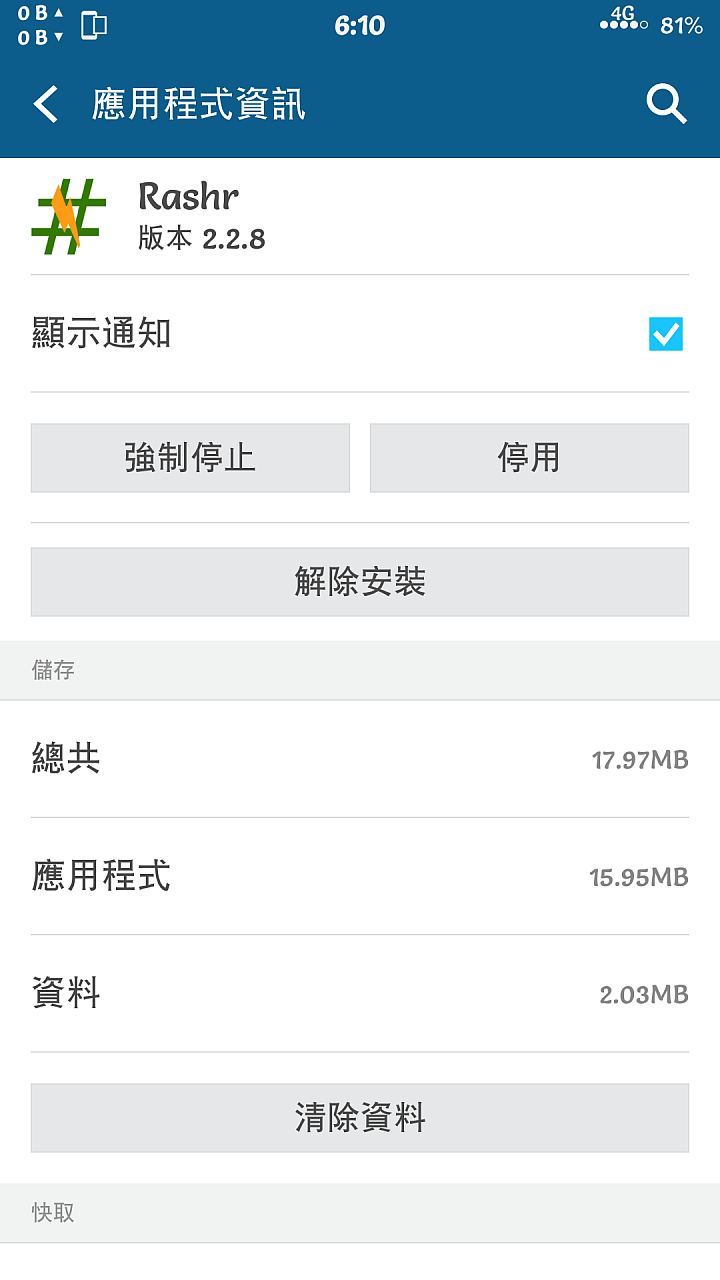
Task: Uninstall Rashr via 解除安裝
Action: [360, 582]
